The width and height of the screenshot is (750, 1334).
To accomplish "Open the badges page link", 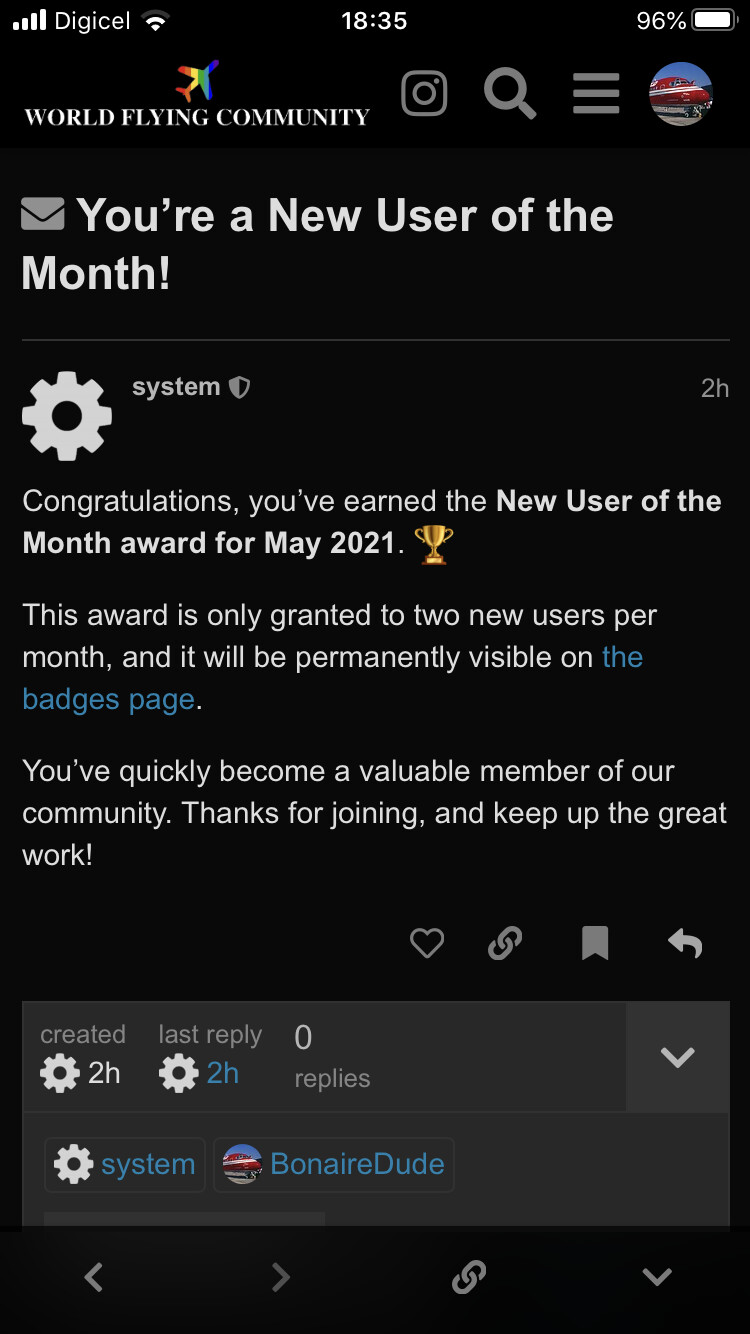I will pos(332,678).
